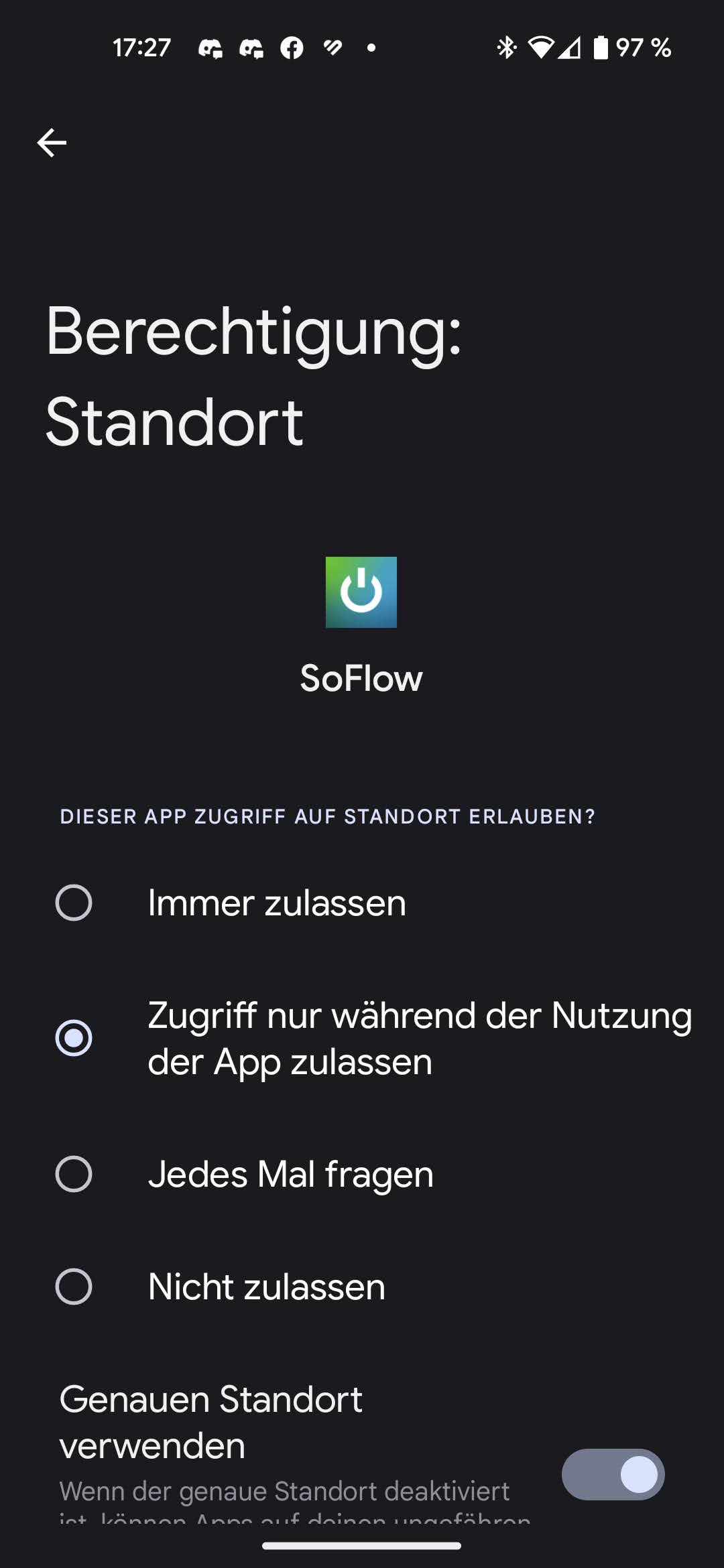Choose 'Zugriff nur während der Nutzung' option
Image resolution: width=724 pixels, height=1568 pixels.
74,1038
